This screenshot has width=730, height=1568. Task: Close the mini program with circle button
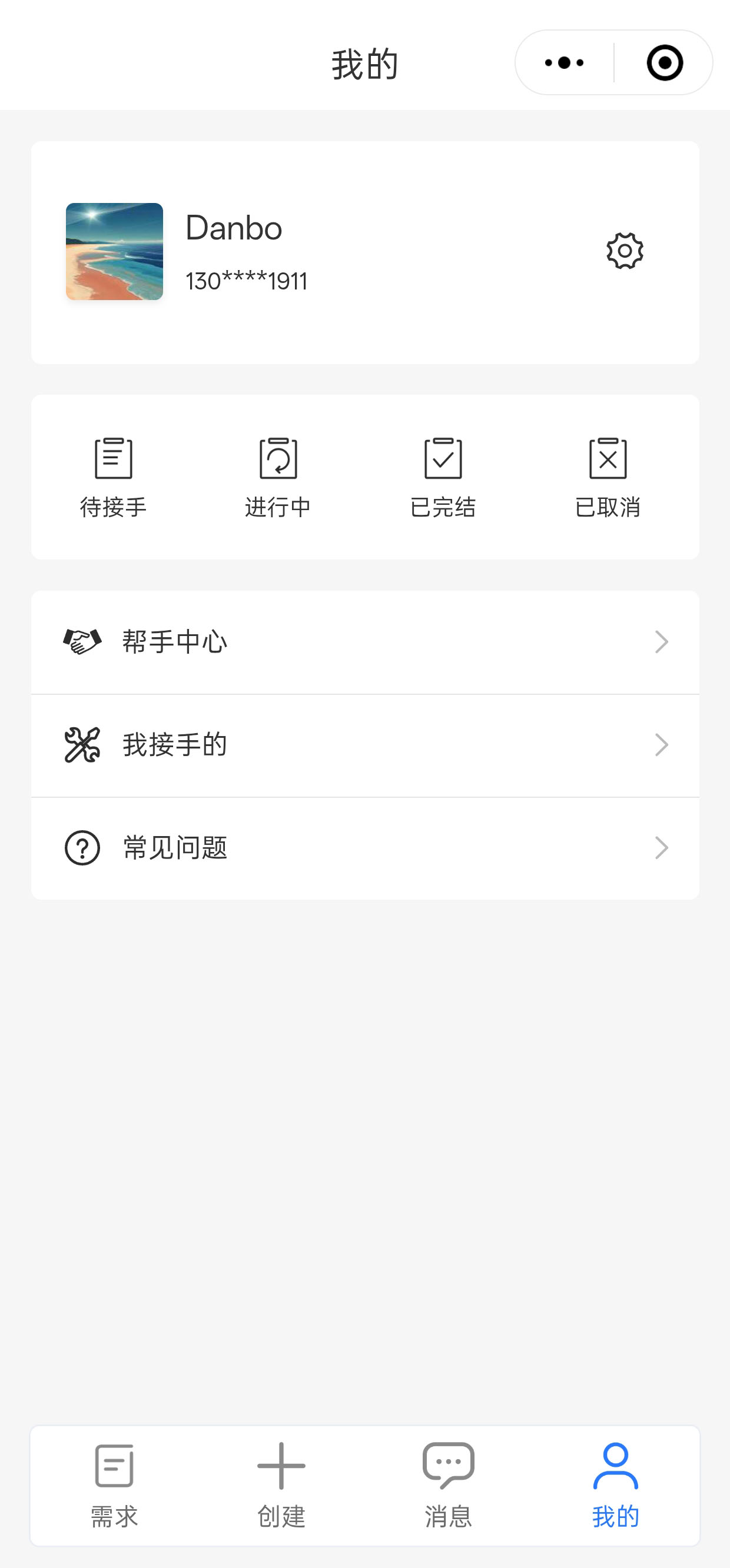tap(664, 63)
